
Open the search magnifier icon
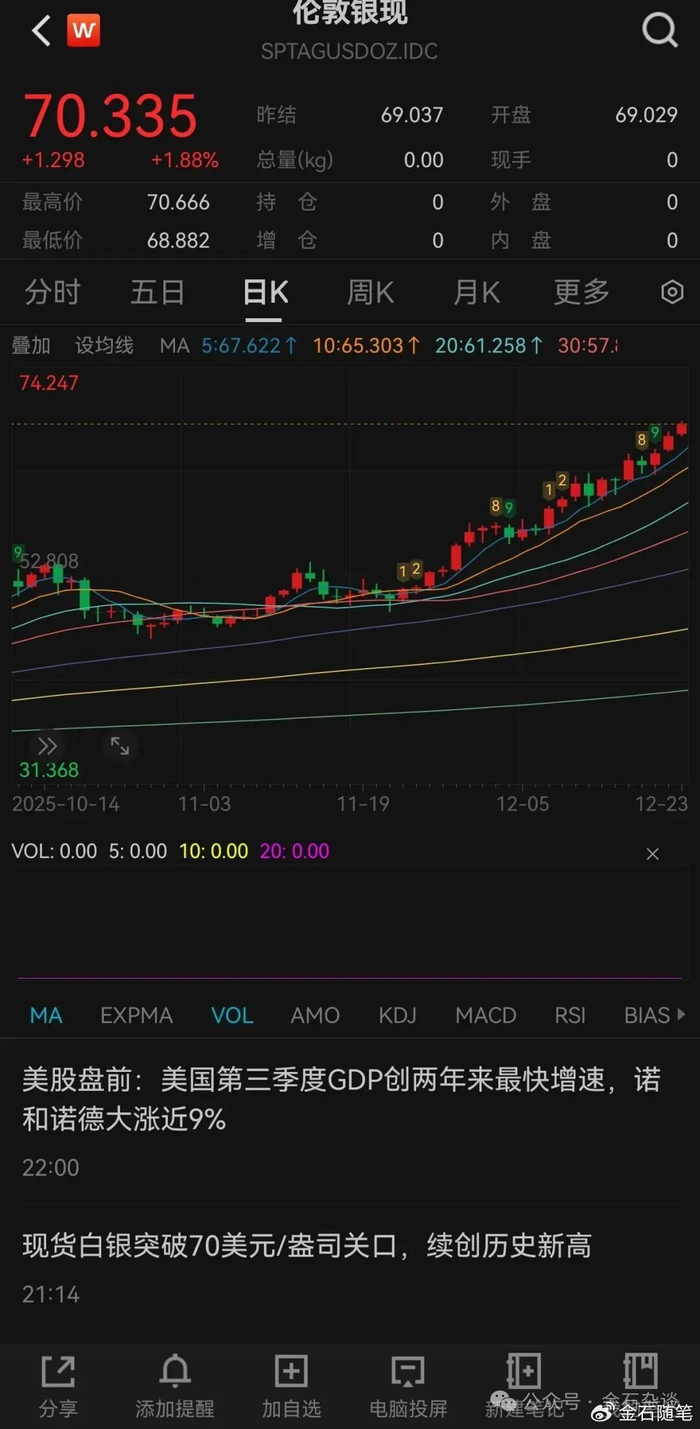coord(659,31)
